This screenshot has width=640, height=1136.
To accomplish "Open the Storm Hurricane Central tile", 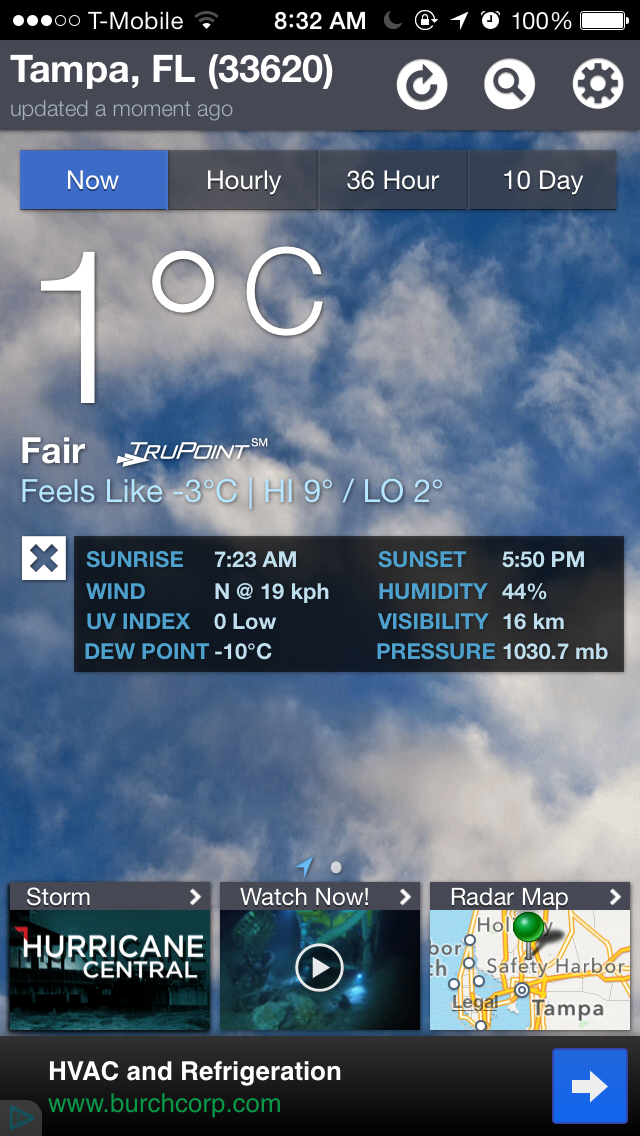I will [109, 956].
